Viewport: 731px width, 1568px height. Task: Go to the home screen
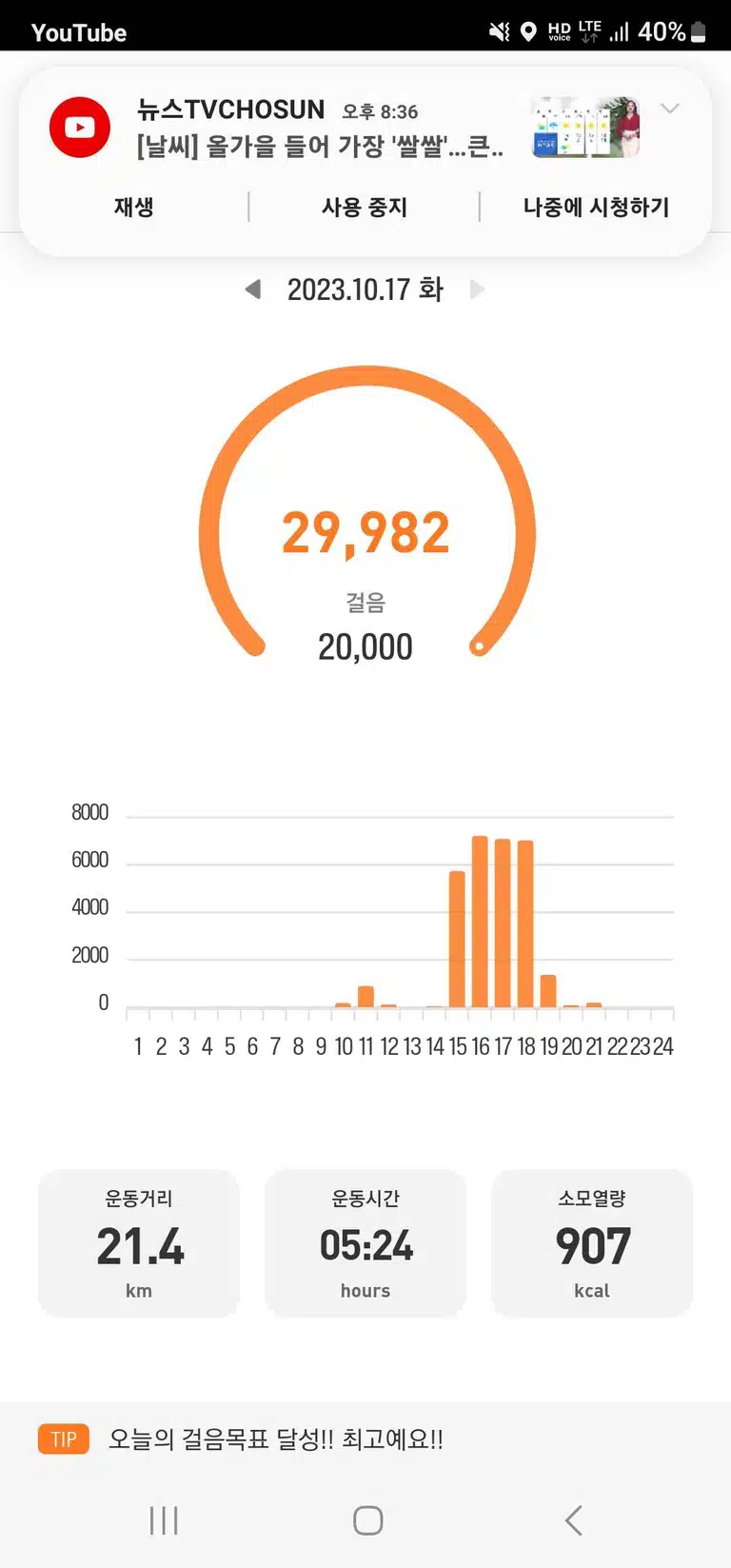[367, 1520]
